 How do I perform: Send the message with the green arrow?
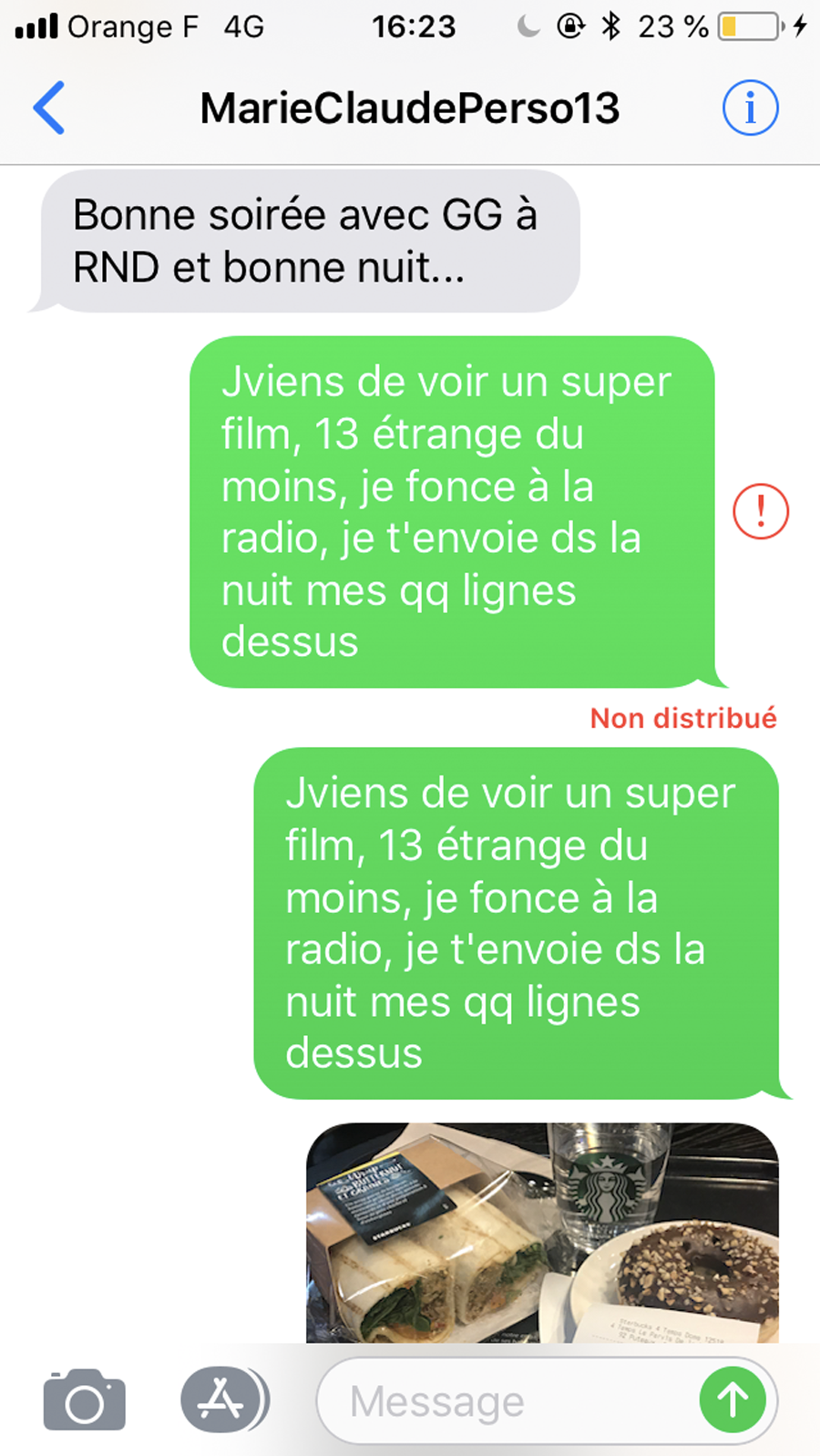(x=733, y=1400)
